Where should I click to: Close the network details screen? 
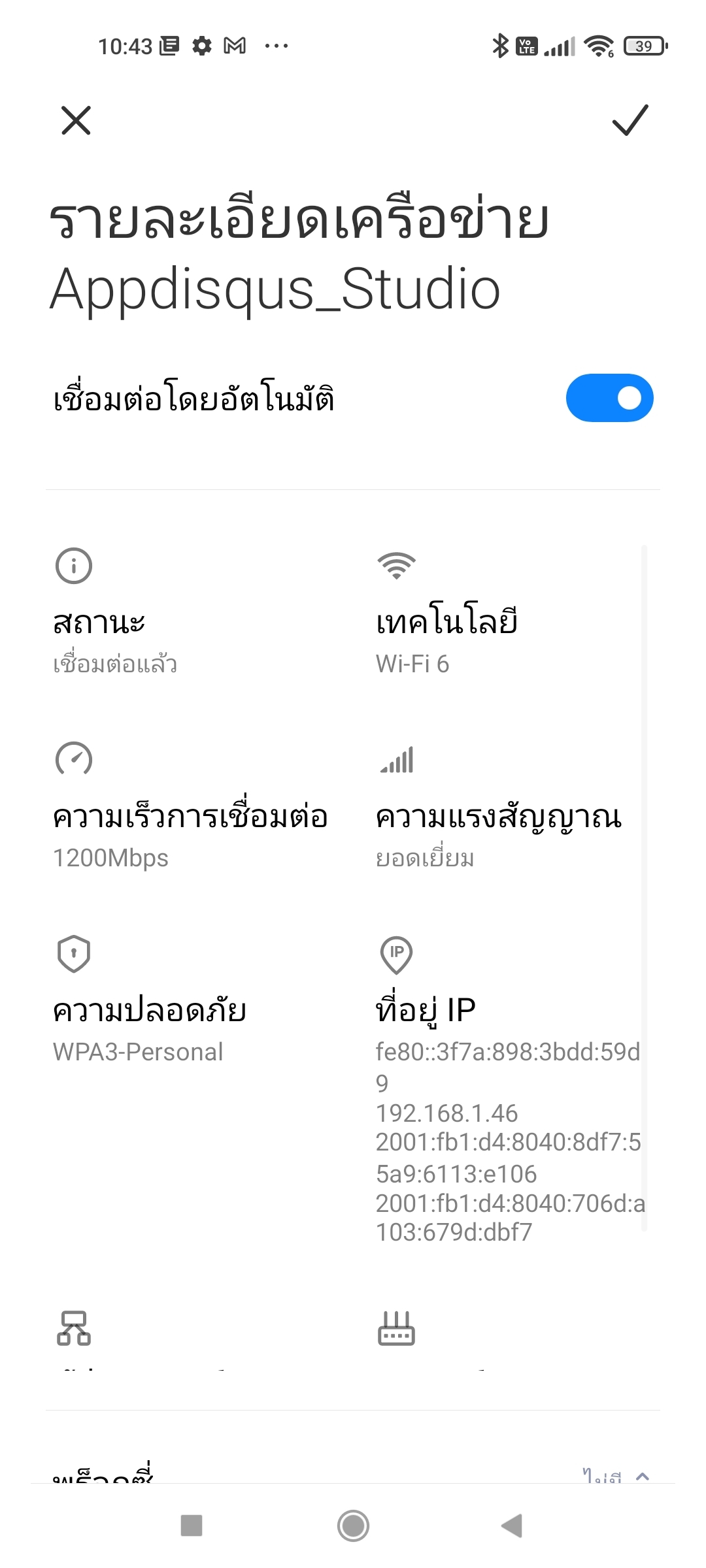(76, 120)
